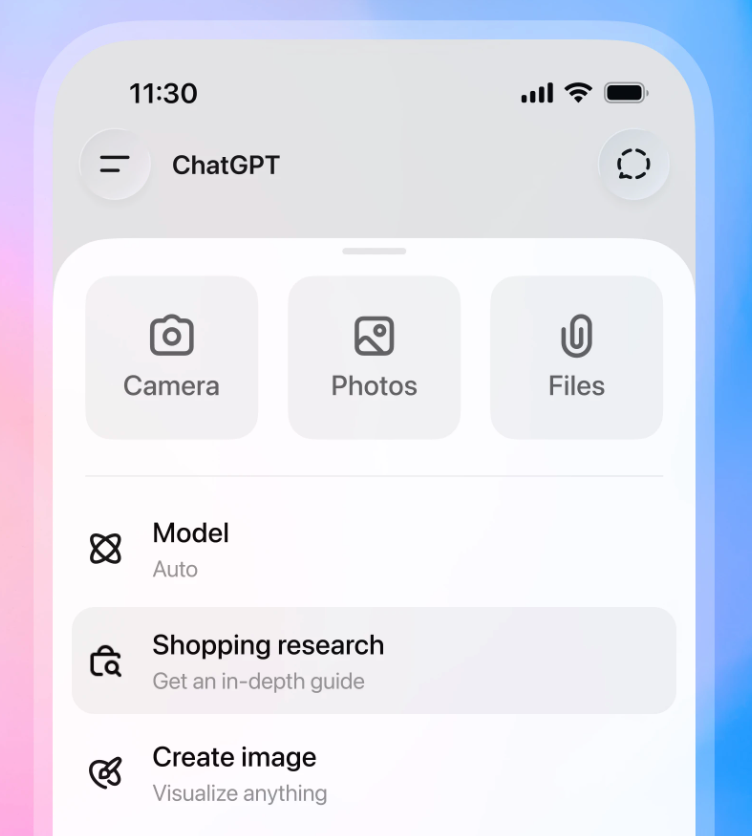The width and height of the screenshot is (752, 836).
Task: Expand the sheet using the drag handle
Action: pyautogui.click(x=375, y=250)
